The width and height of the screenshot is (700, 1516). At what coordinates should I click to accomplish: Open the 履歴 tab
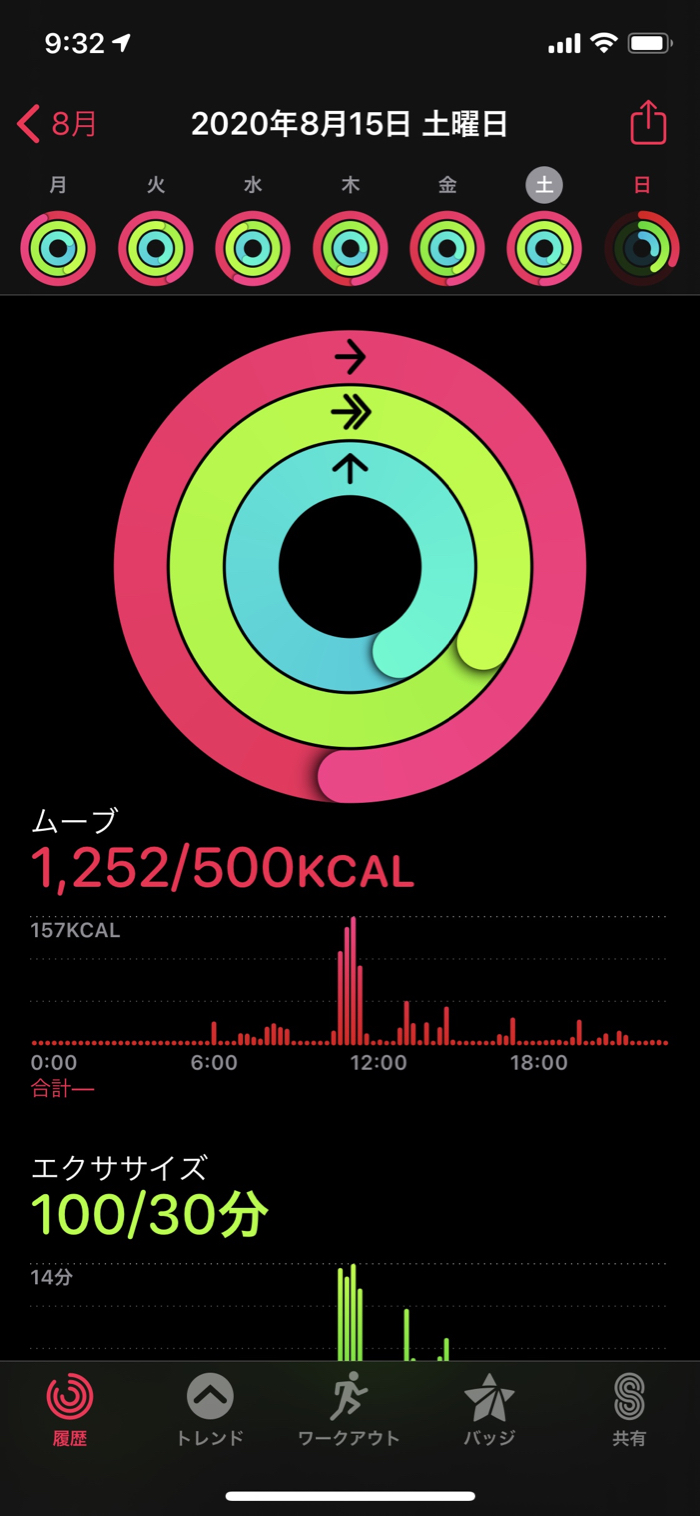[x=70, y=1410]
